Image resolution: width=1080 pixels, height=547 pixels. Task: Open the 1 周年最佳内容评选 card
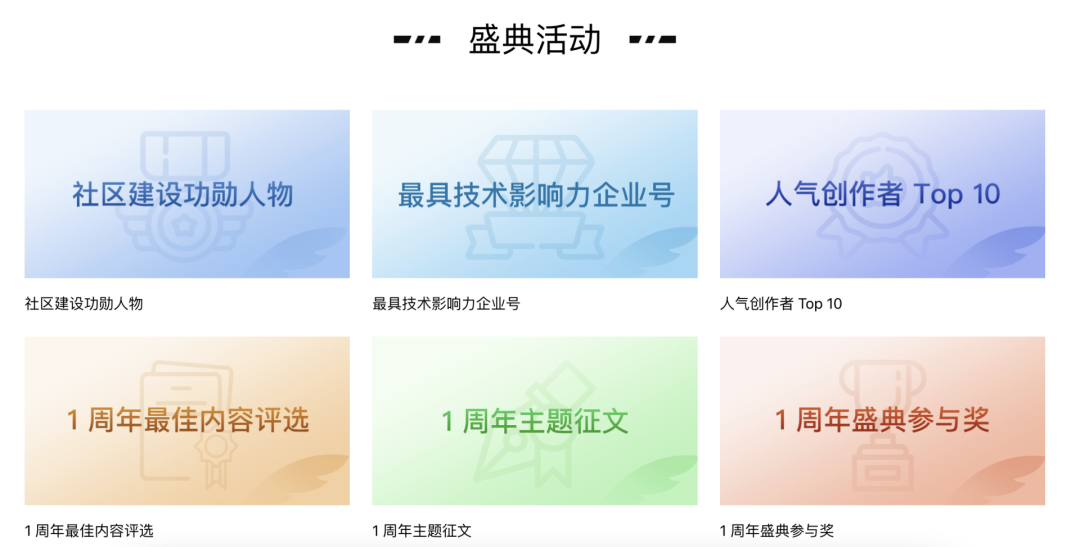click(187, 420)
